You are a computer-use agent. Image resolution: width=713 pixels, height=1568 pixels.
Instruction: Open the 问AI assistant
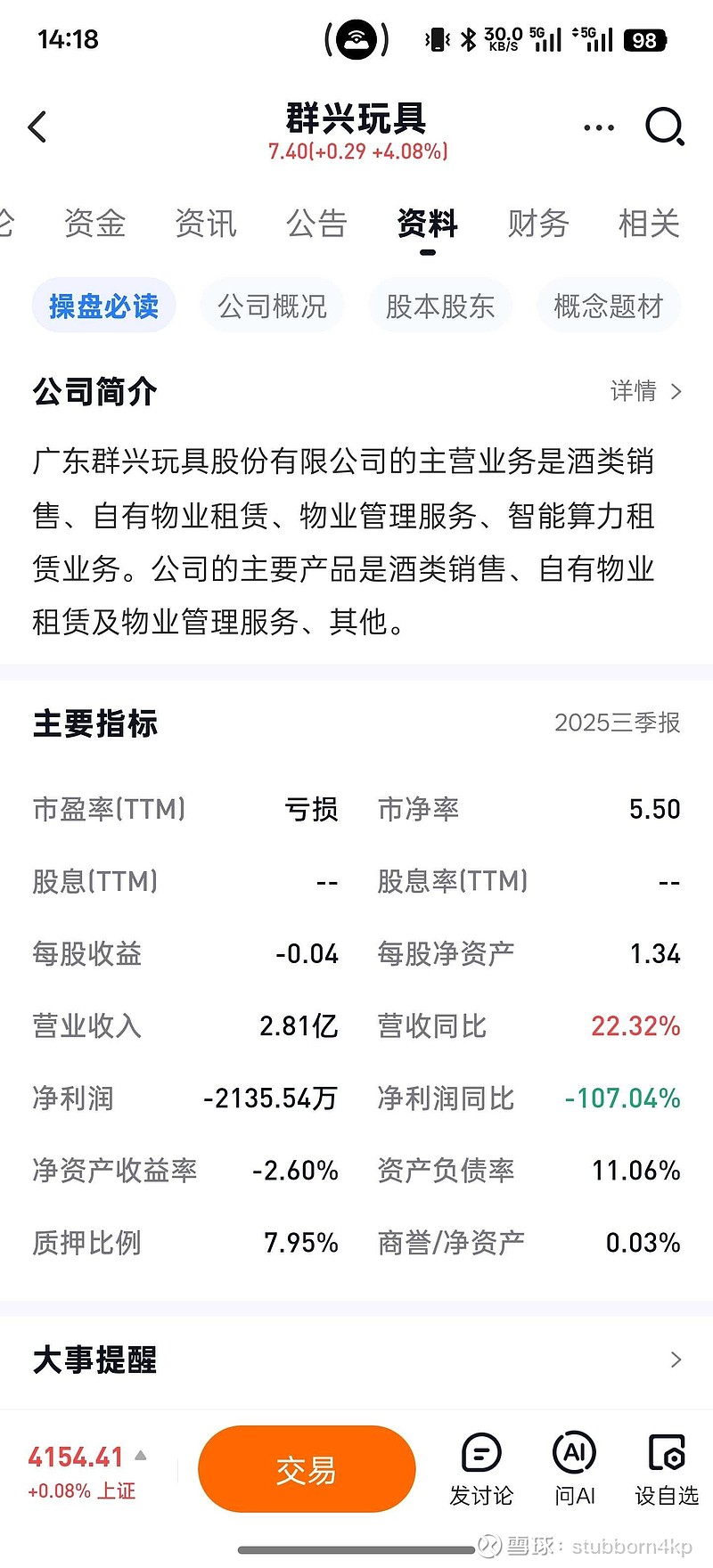coord(575,1470)
